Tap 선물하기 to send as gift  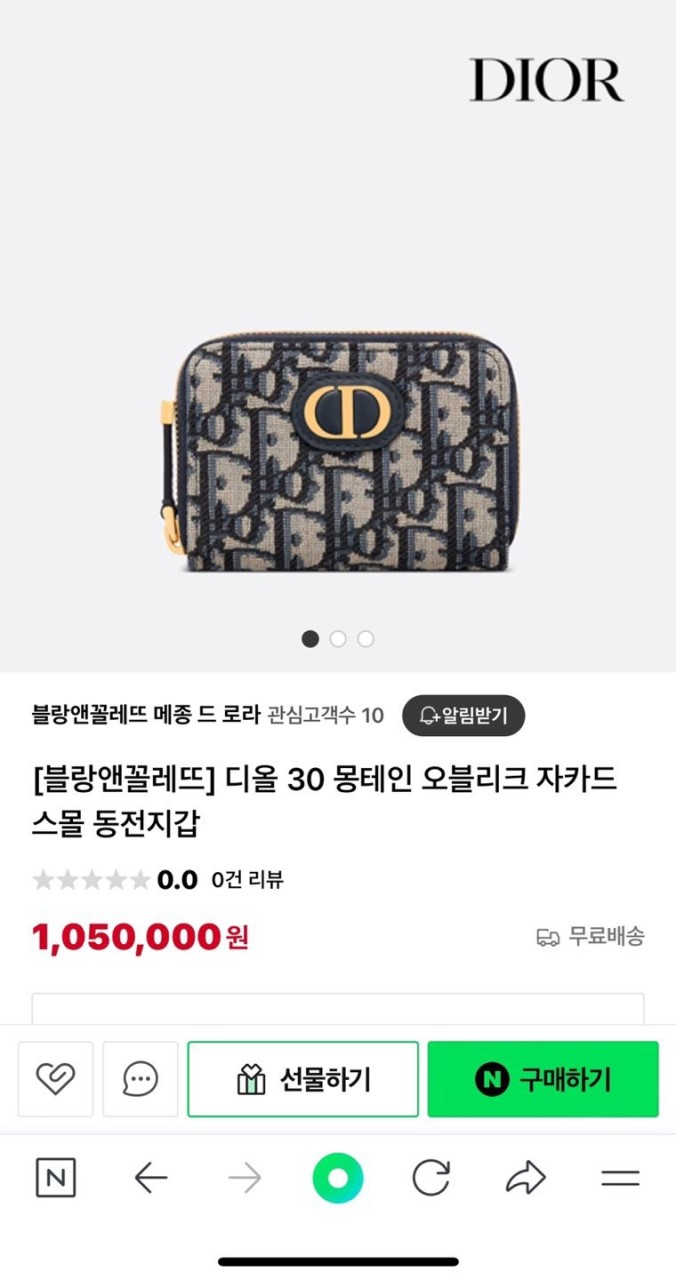(x=303, y=1079)
